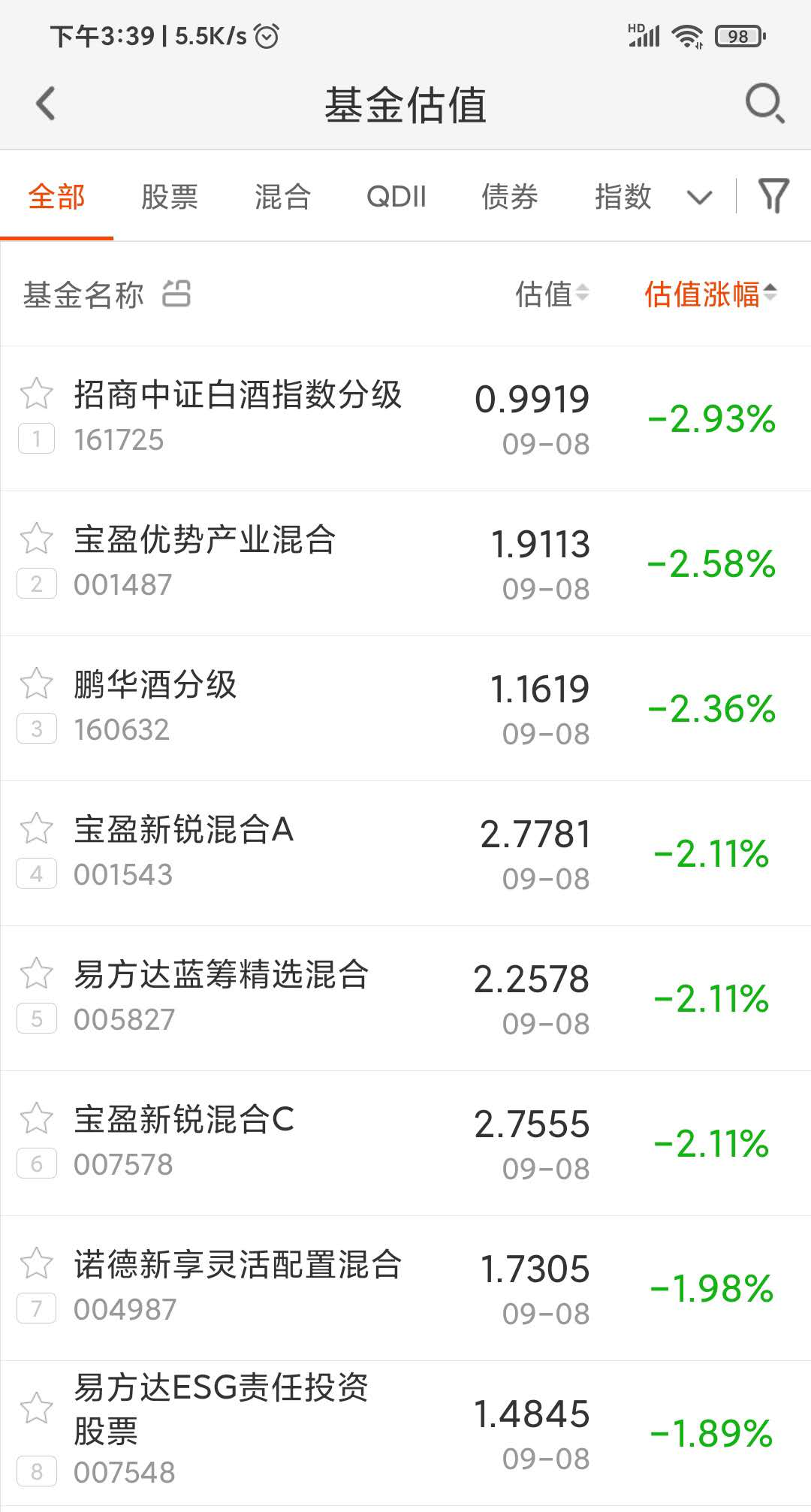
Task: Sort the list by 估值涨幅
Action: click(x=710, y=294)
